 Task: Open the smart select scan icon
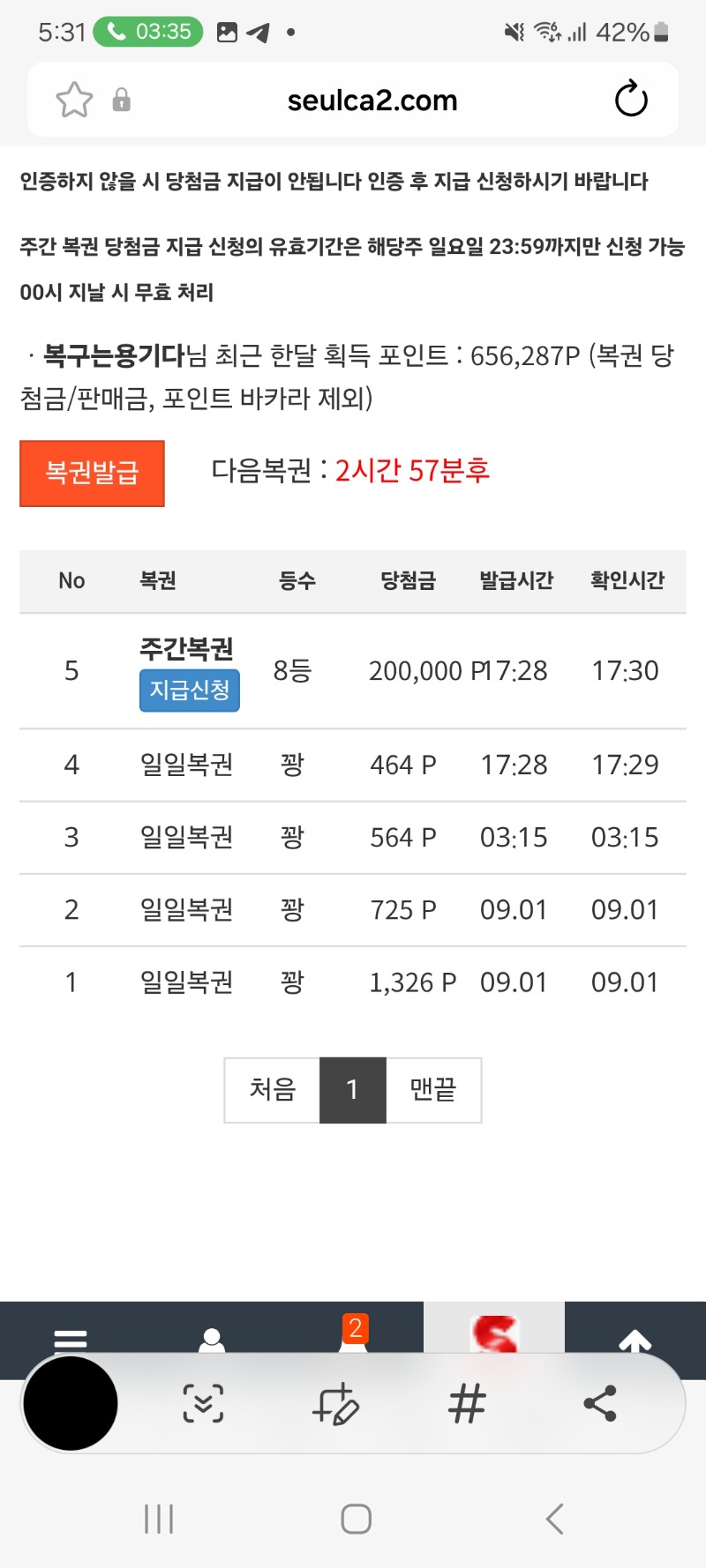click(203, 1403)
